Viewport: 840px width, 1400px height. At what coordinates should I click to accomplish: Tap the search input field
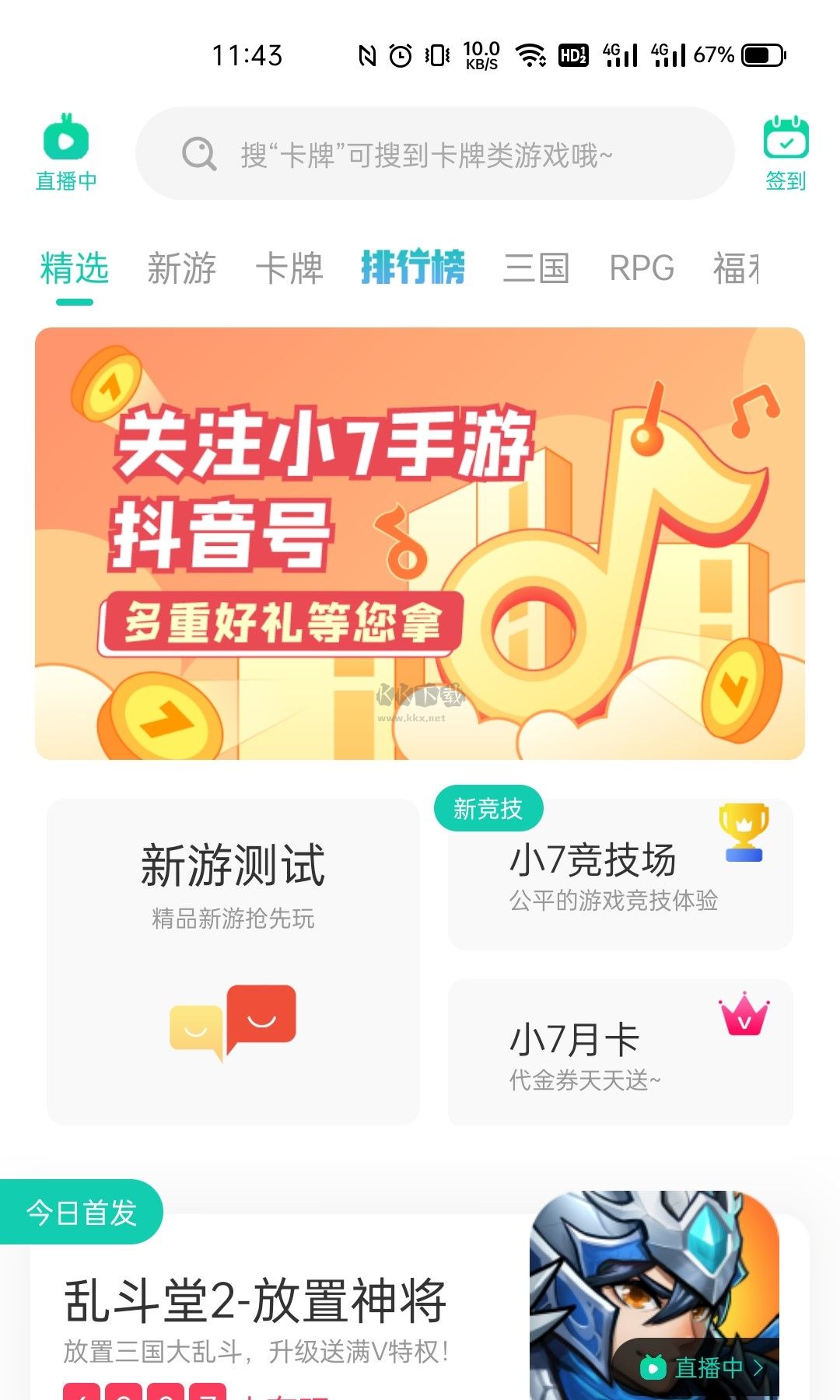pyautogui.click(x=436, y=153)
